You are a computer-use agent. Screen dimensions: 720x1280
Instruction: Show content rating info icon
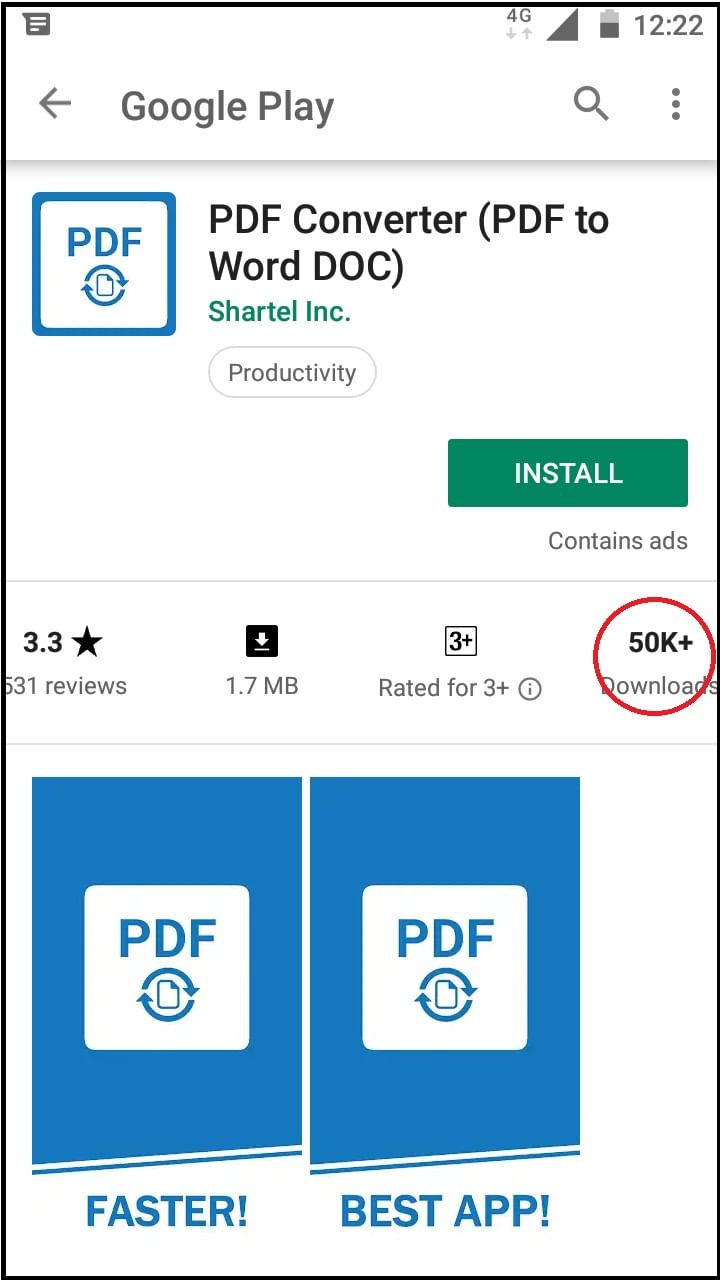click(531, 689)
